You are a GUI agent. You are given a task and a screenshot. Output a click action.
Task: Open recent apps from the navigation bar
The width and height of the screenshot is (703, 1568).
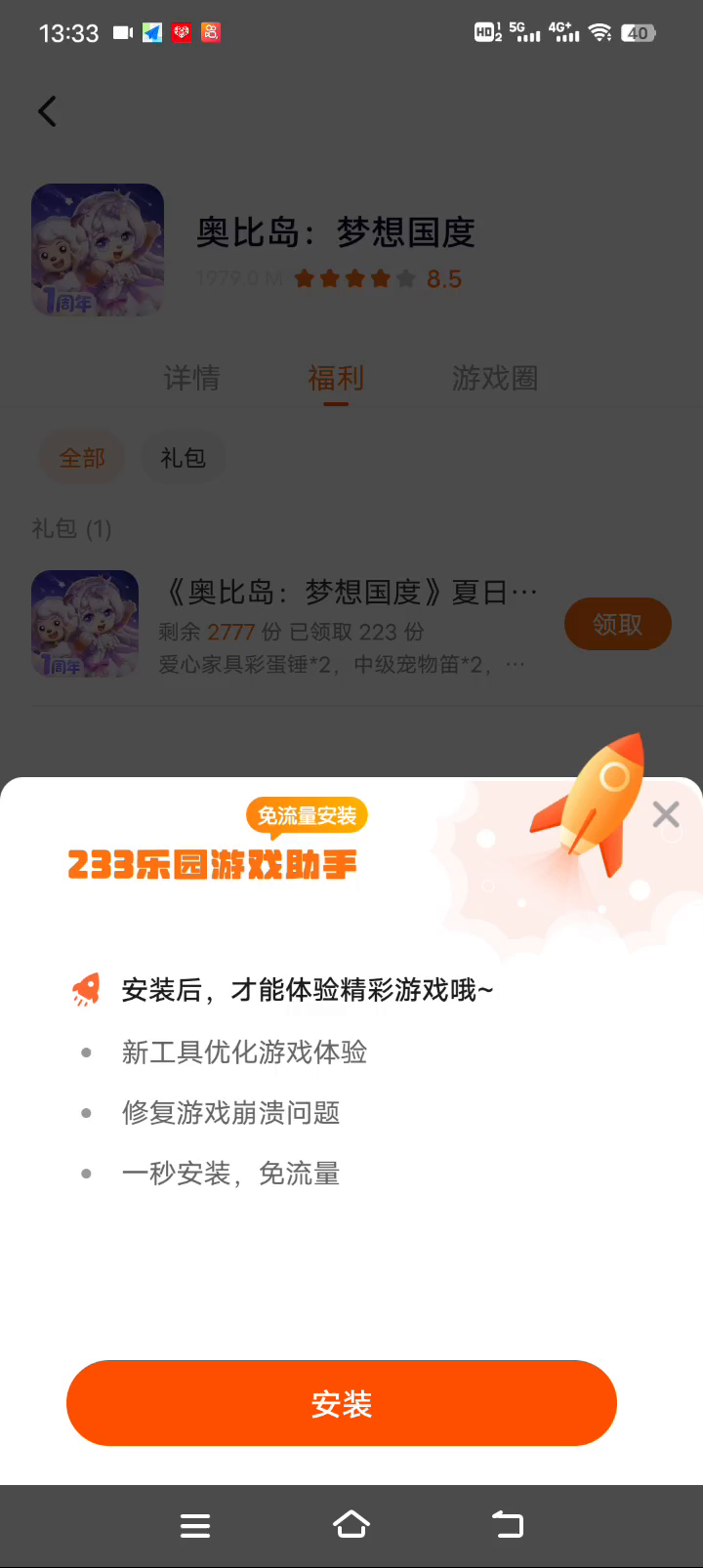point(195,1525)
